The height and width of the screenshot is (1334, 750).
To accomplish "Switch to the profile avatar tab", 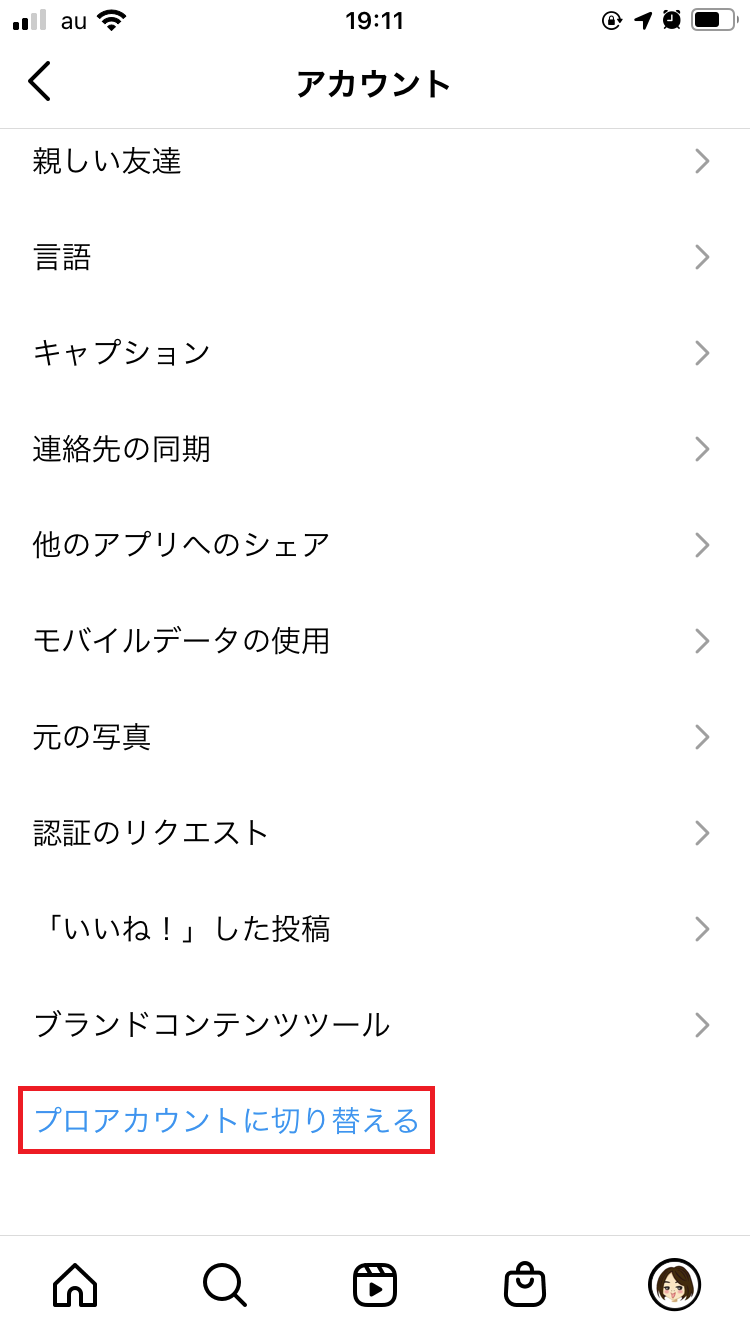I will click(674, 1285).
